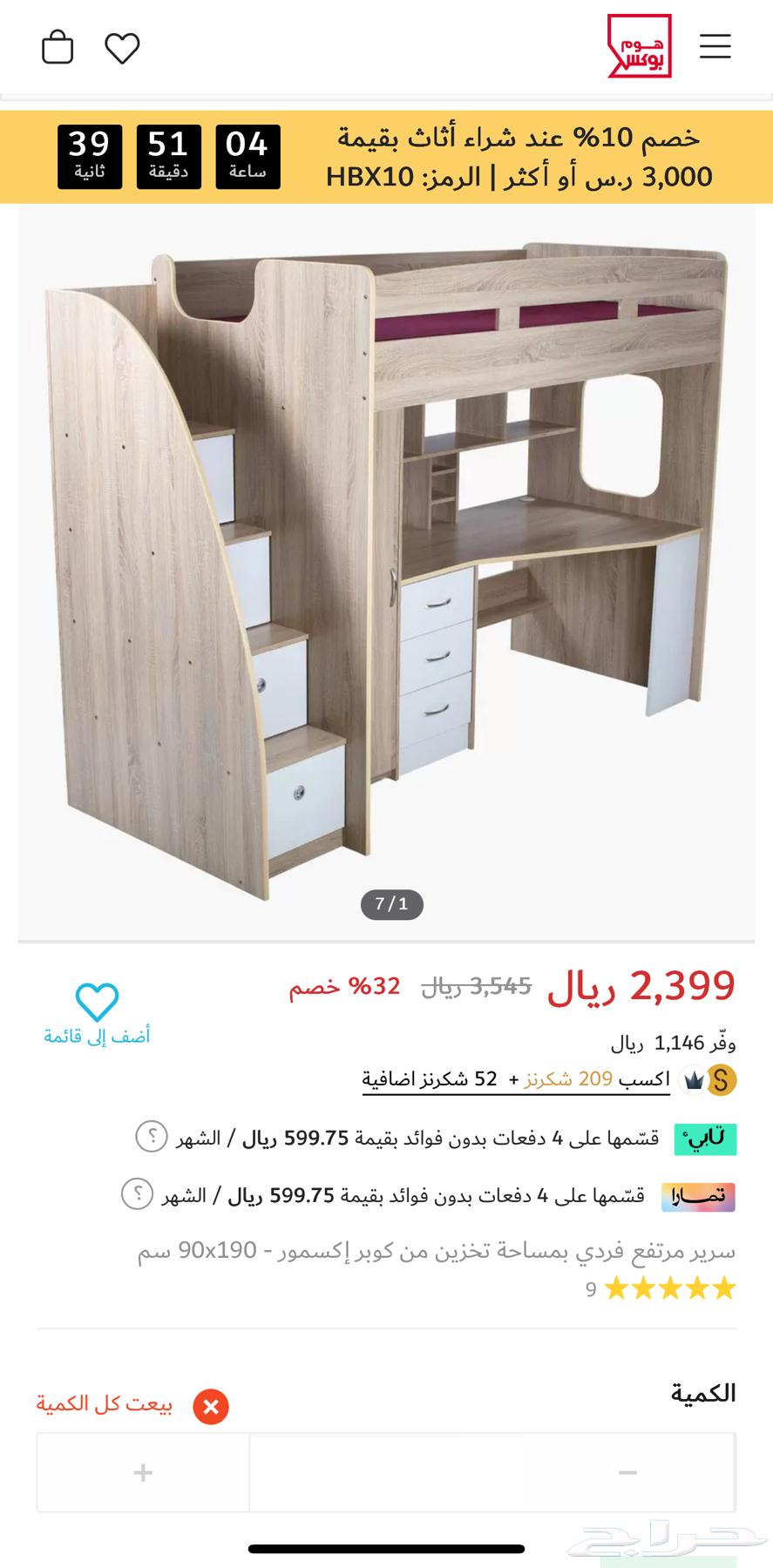773x1568 pixels.
Task: Decrease quantity with the minus stepper
Action: (629, 1472)
